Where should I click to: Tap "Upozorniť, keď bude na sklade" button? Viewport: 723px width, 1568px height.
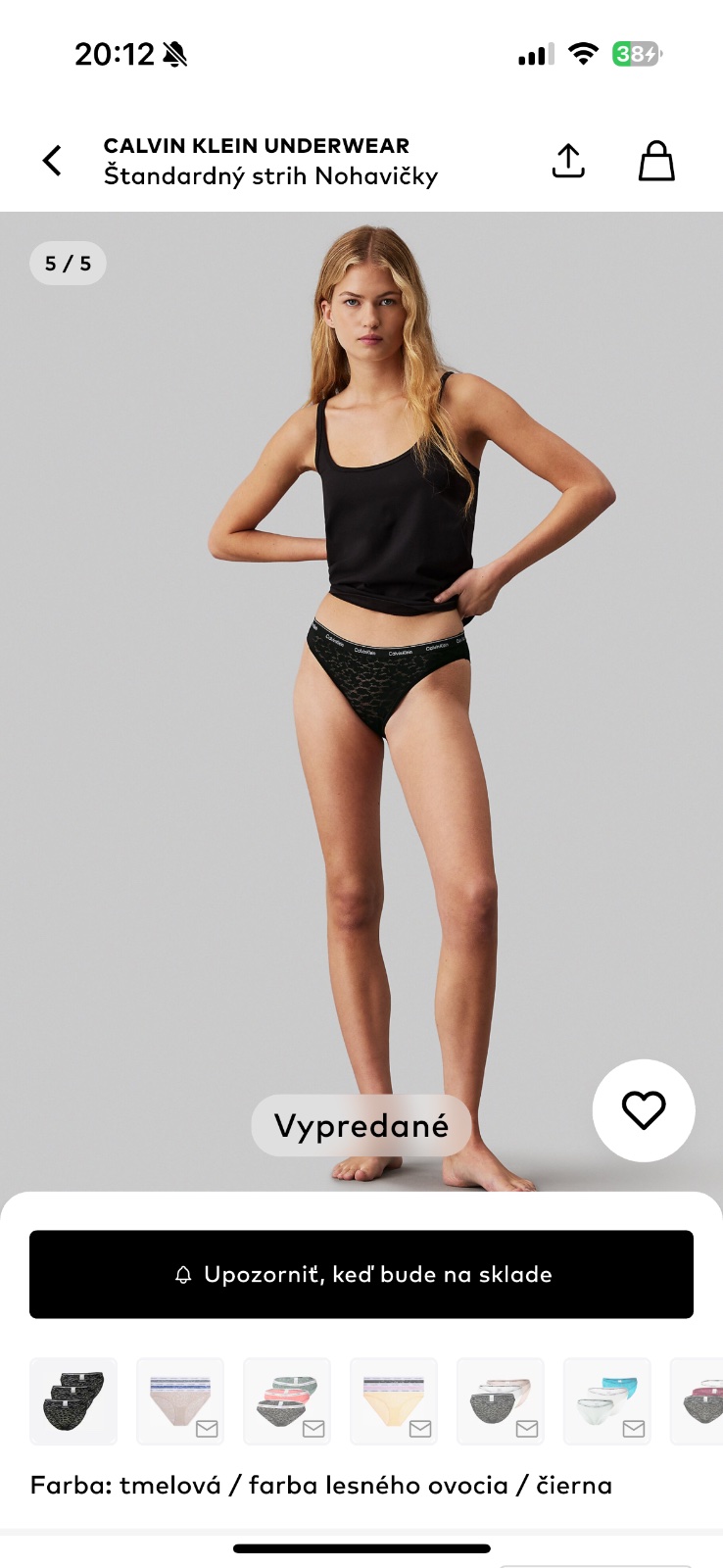pos(361,1274)
